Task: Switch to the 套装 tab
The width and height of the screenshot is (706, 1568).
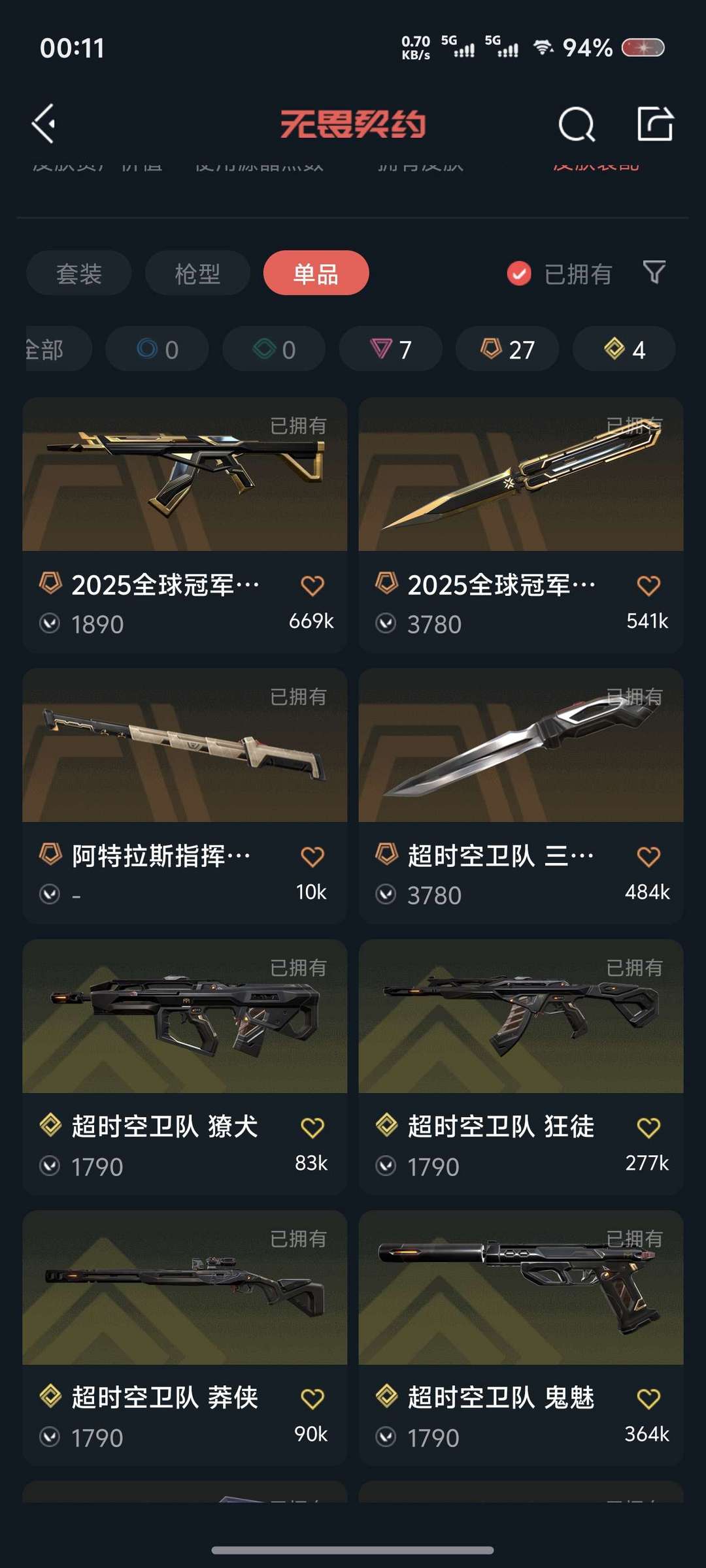Action: pyautogui.click(x=78, y=273)
